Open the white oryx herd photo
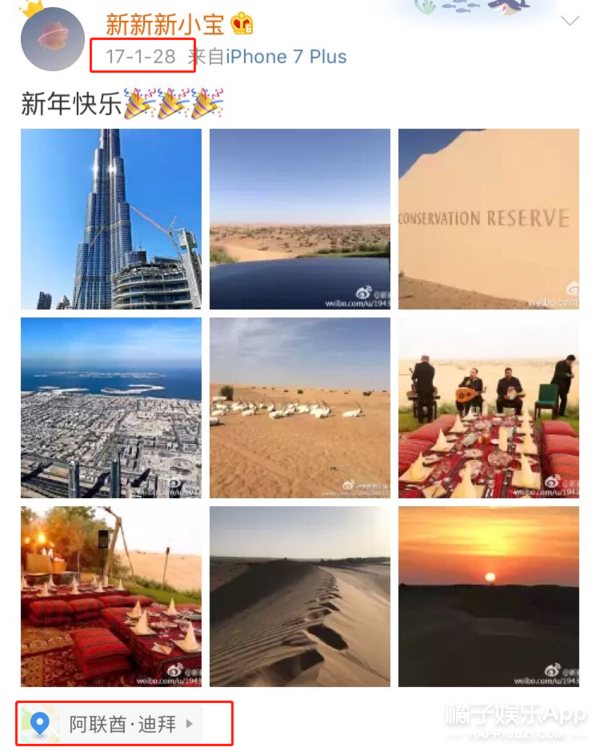The width and height of the screenshot is (600, 755). (300, 407)
